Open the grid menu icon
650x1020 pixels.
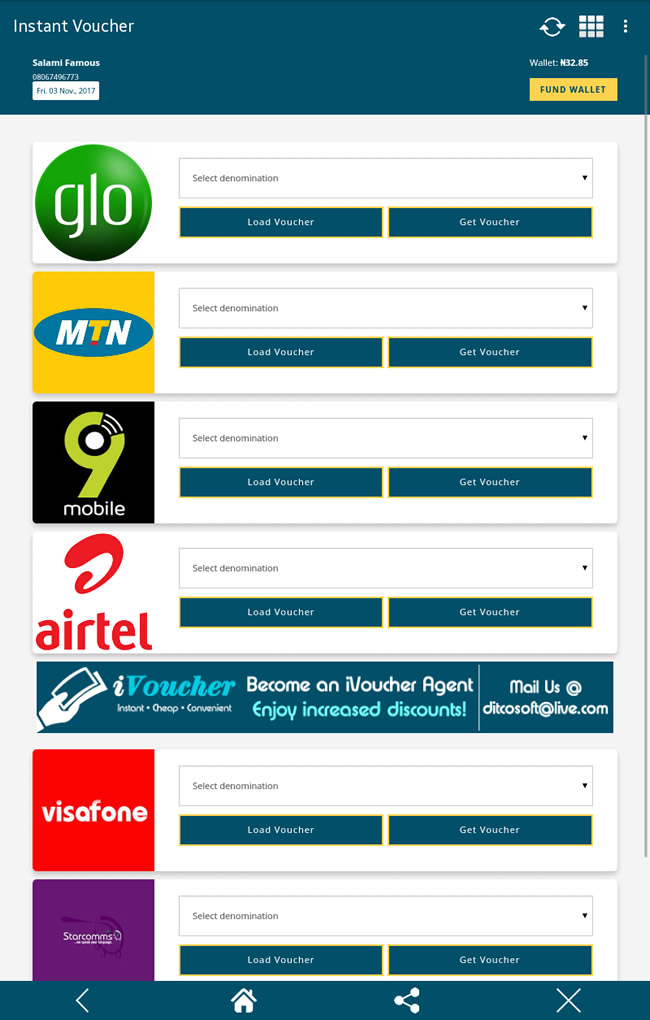pyautogui.click(x=591, y=27)
